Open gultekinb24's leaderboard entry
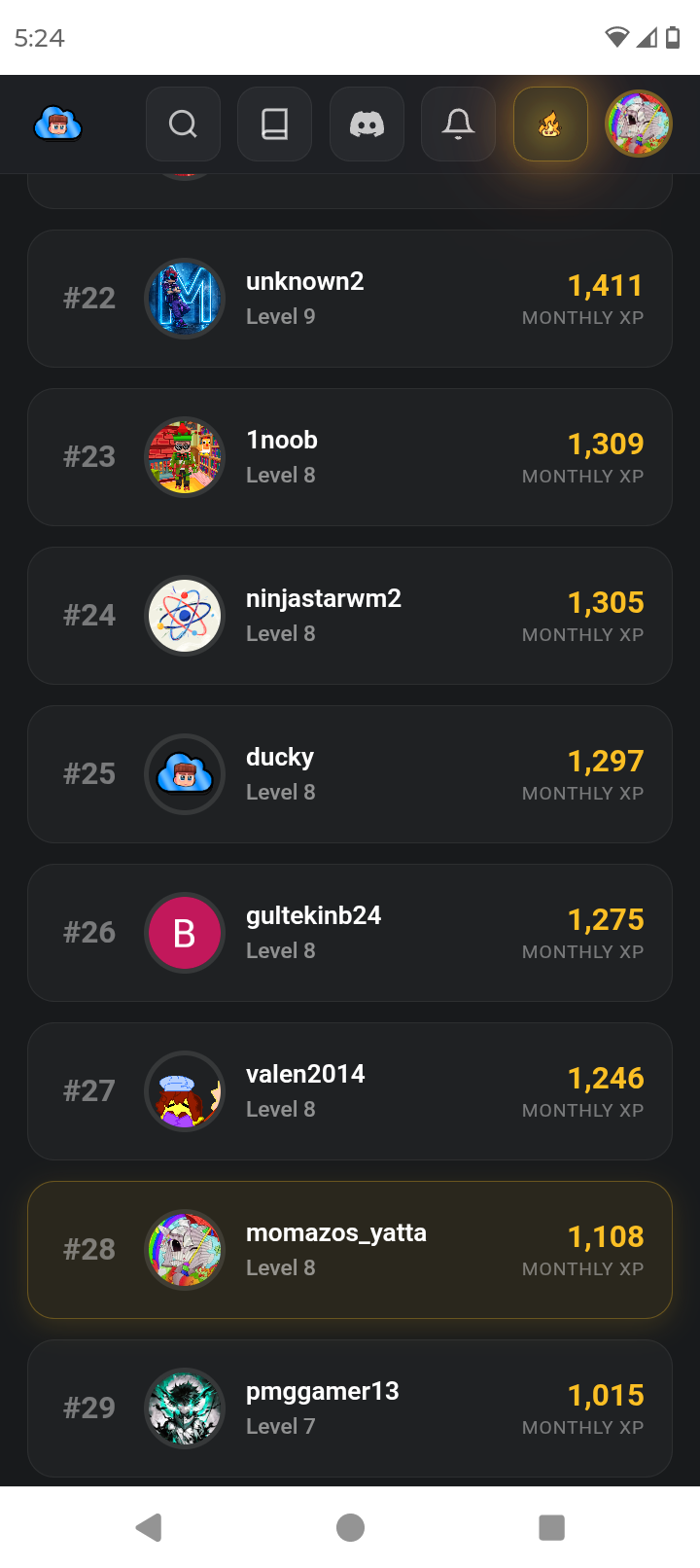 tap(350, 933)
